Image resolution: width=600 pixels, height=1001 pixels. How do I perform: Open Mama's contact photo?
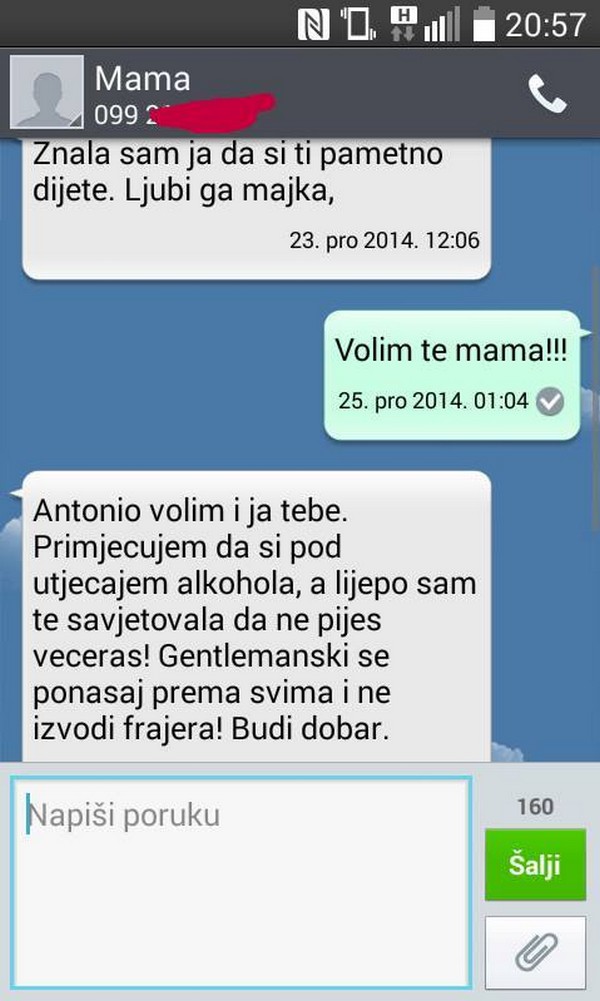(x=46, y=92)
